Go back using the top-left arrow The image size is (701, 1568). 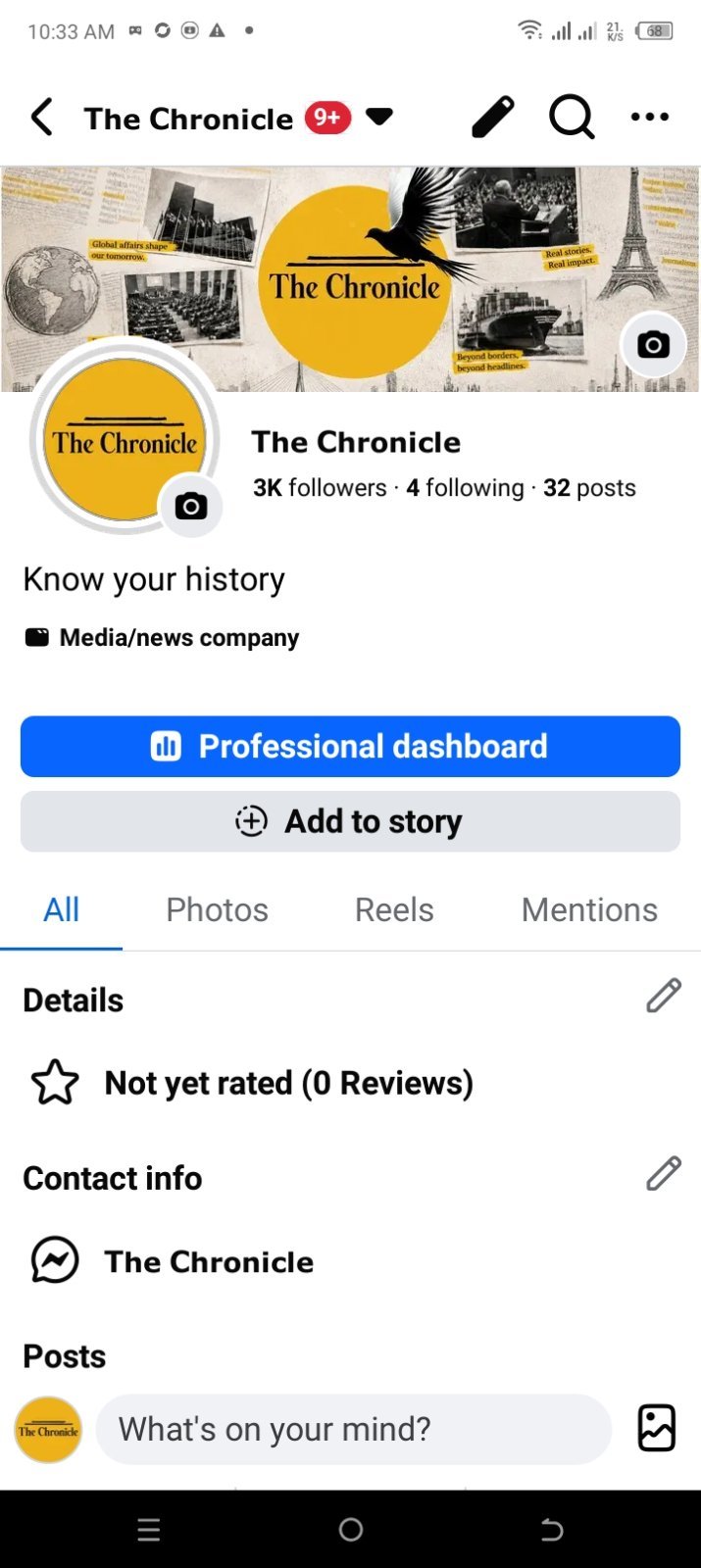point(41,118)
